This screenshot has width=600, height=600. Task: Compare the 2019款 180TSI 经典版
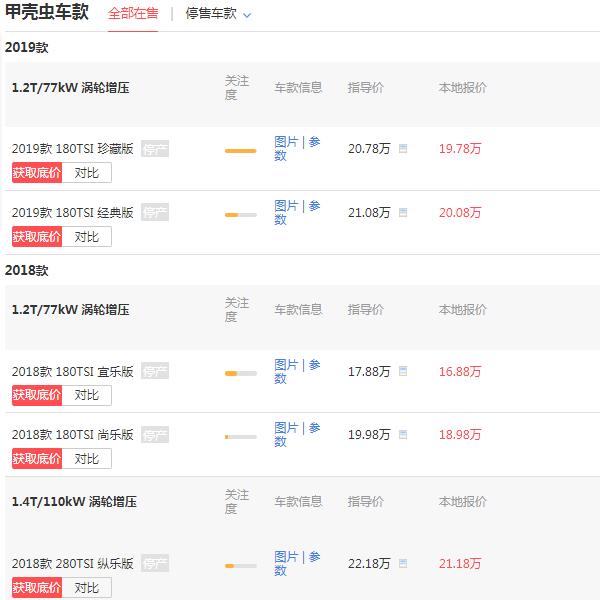coord(87,237)
